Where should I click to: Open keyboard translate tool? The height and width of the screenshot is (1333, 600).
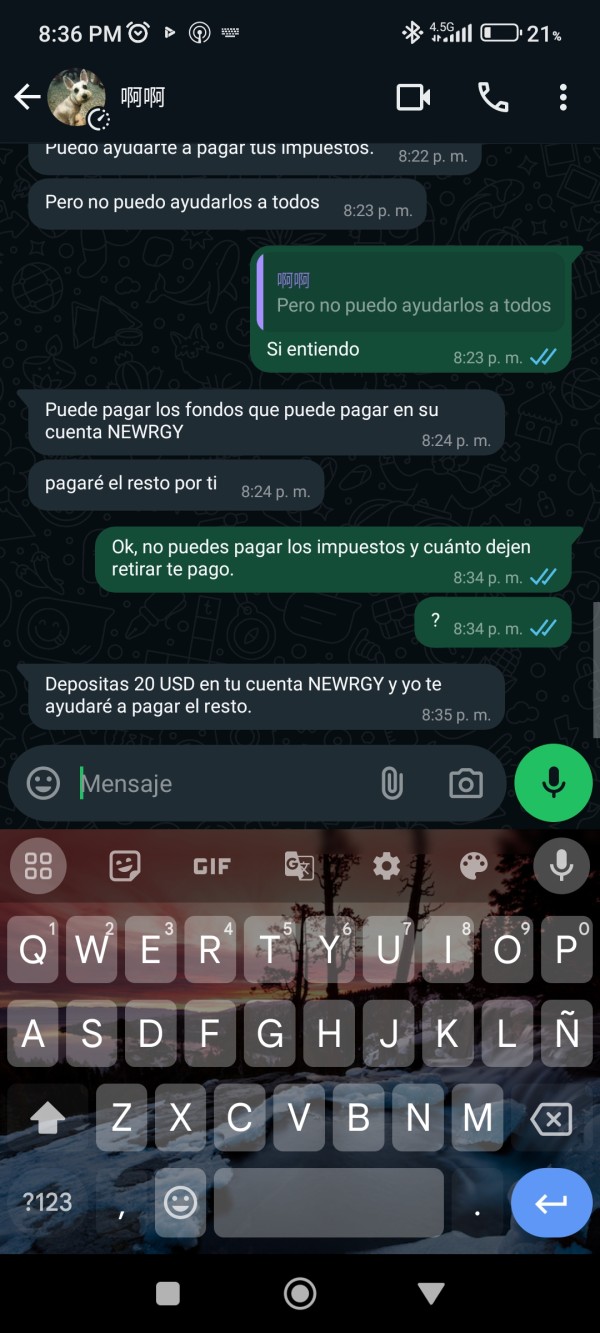point(299,866)
